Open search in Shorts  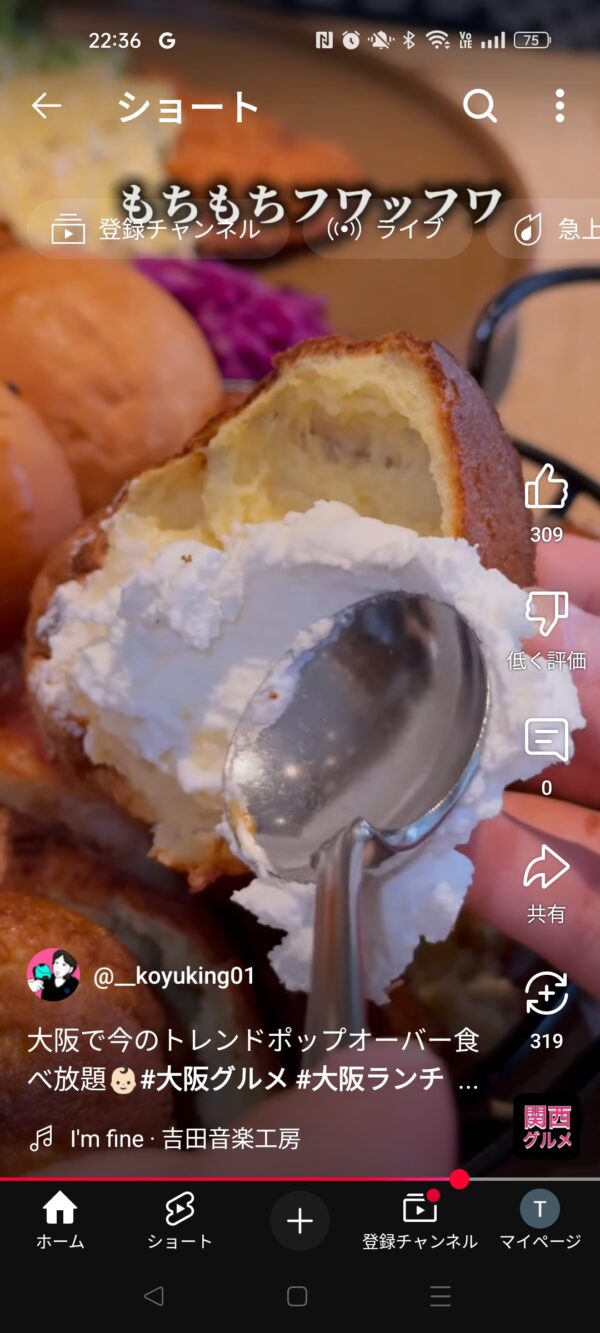[480, 106]
